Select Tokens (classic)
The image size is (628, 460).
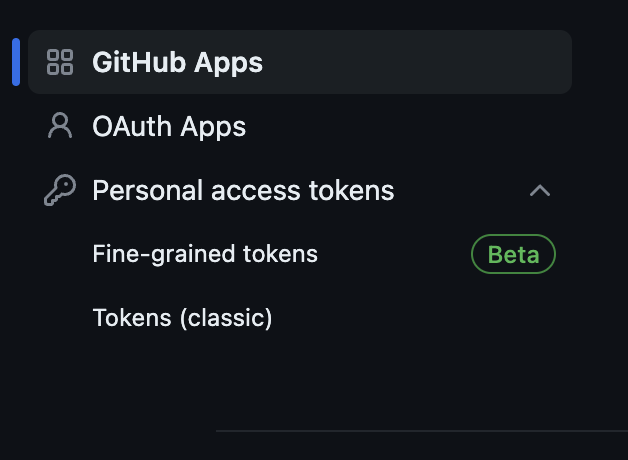click(x=182, y=318)
